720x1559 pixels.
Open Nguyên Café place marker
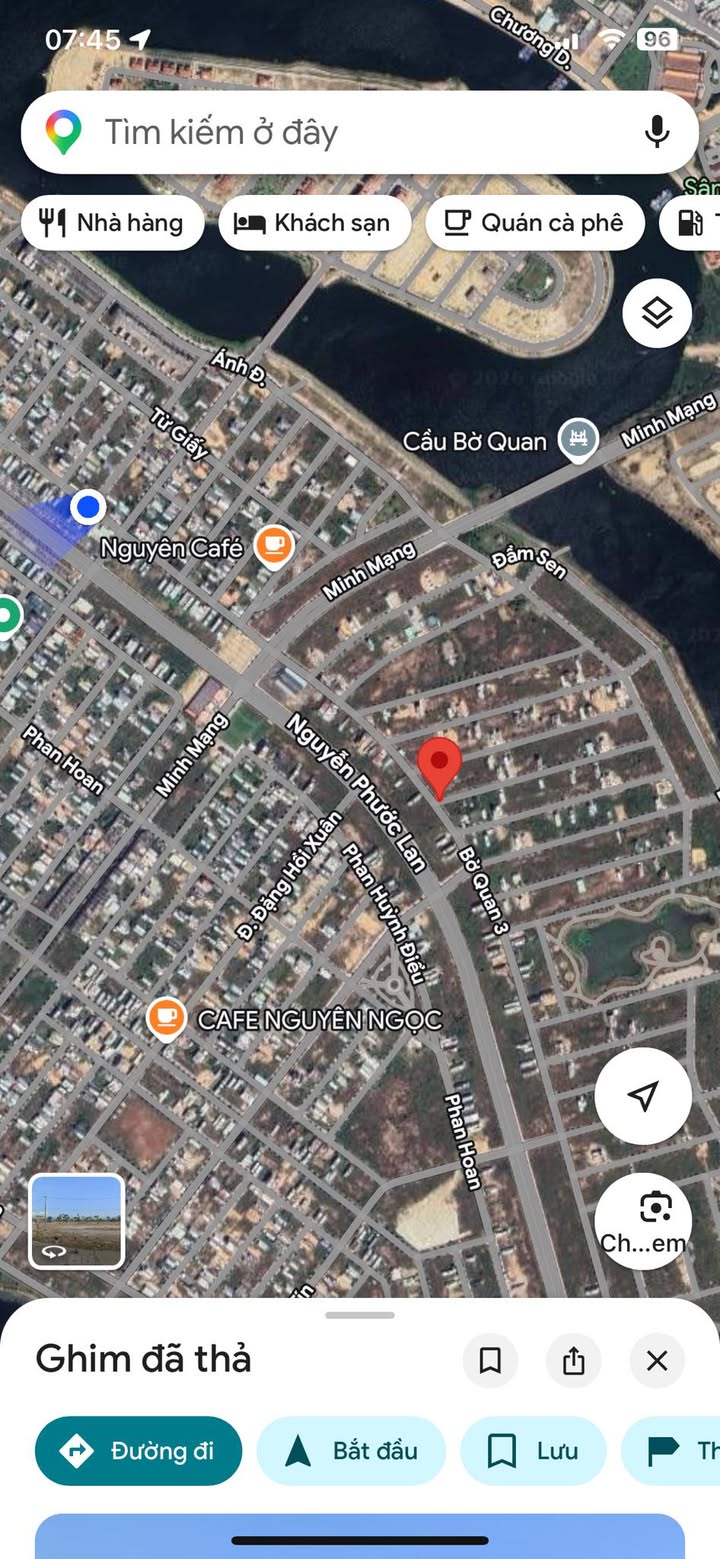pyautogui.click(x=272, y=546)
